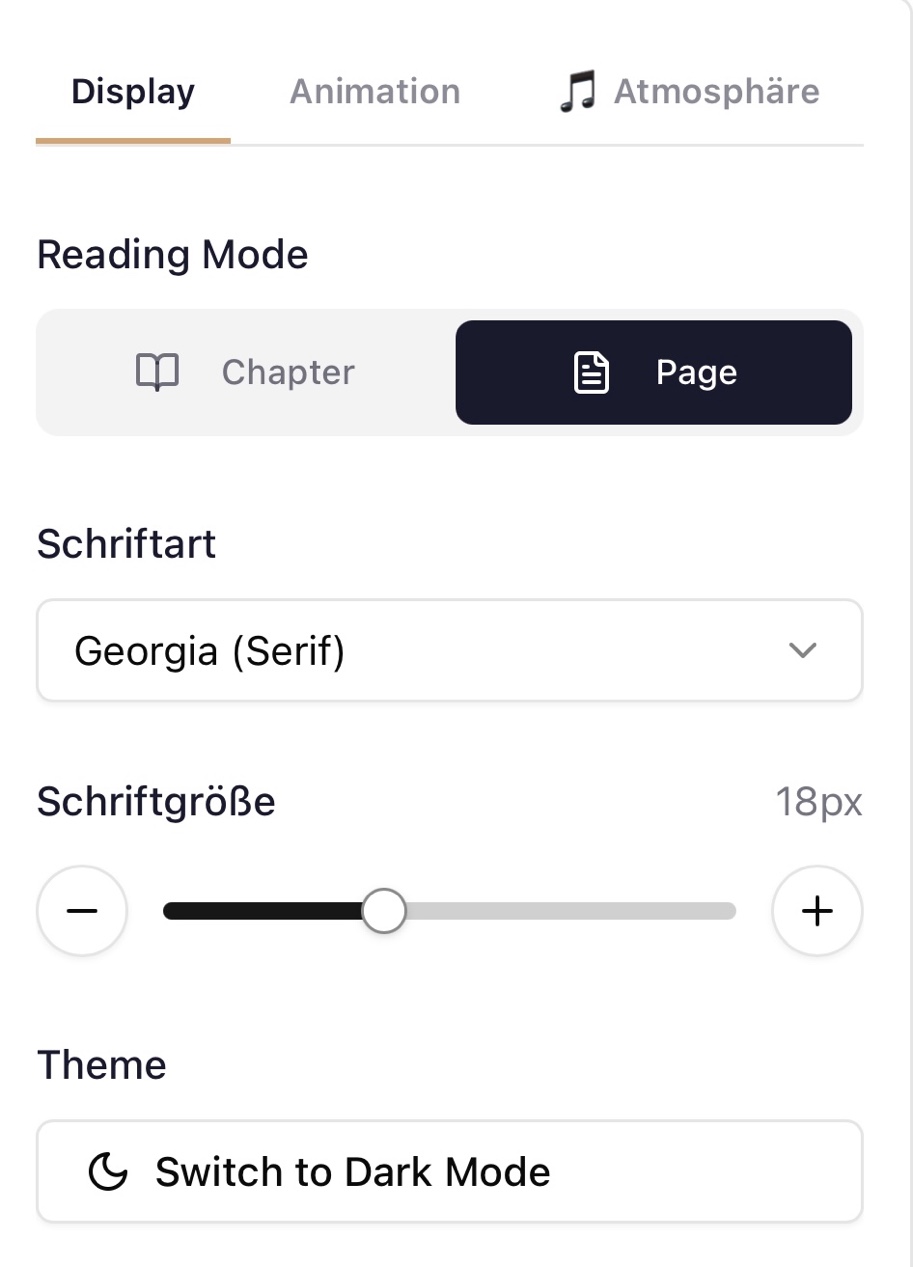This screenshot has width=913, height=1267.
Task: Choose Chapter reading mode
Action: [x=245, y=372]
